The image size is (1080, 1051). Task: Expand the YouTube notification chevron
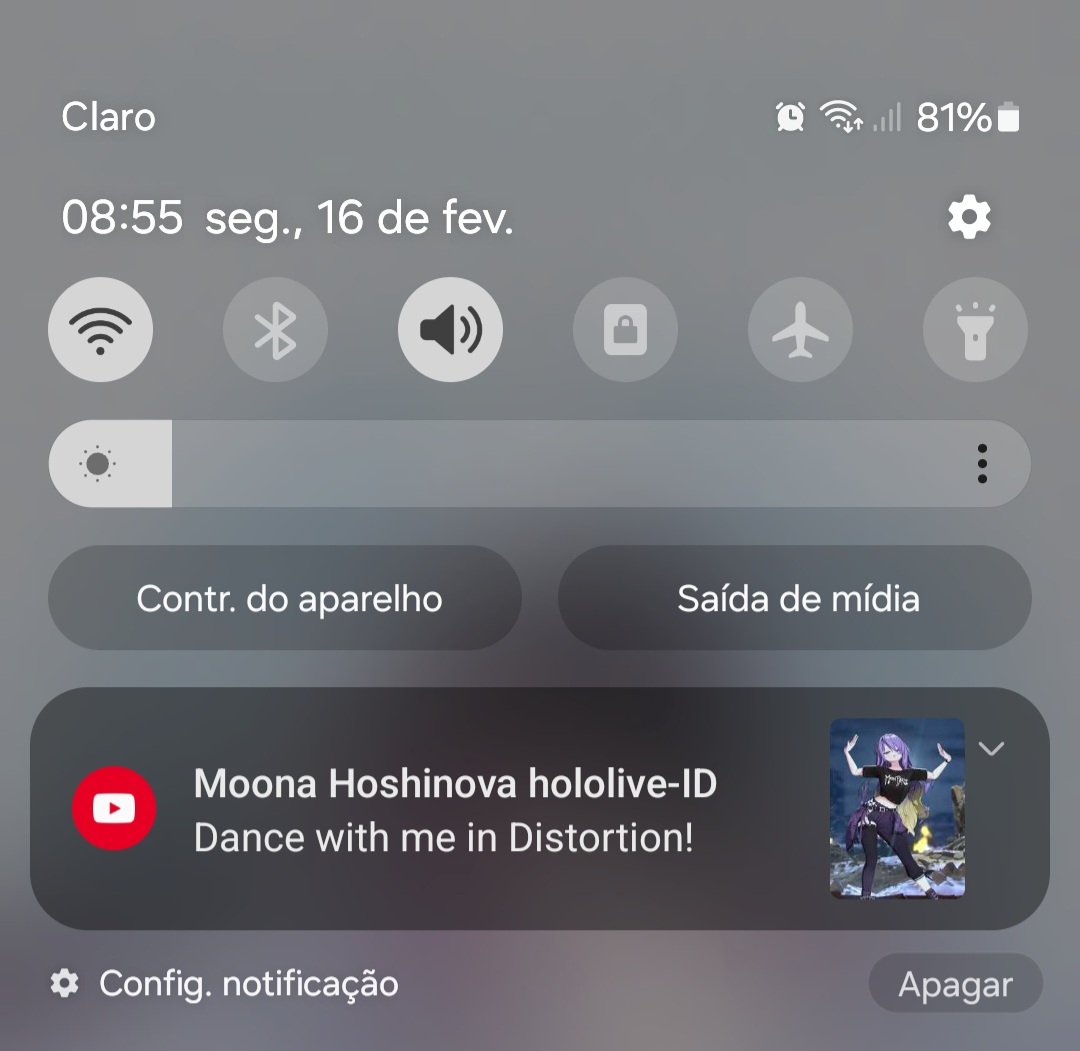pyautogui.click(x=991, y=749)
